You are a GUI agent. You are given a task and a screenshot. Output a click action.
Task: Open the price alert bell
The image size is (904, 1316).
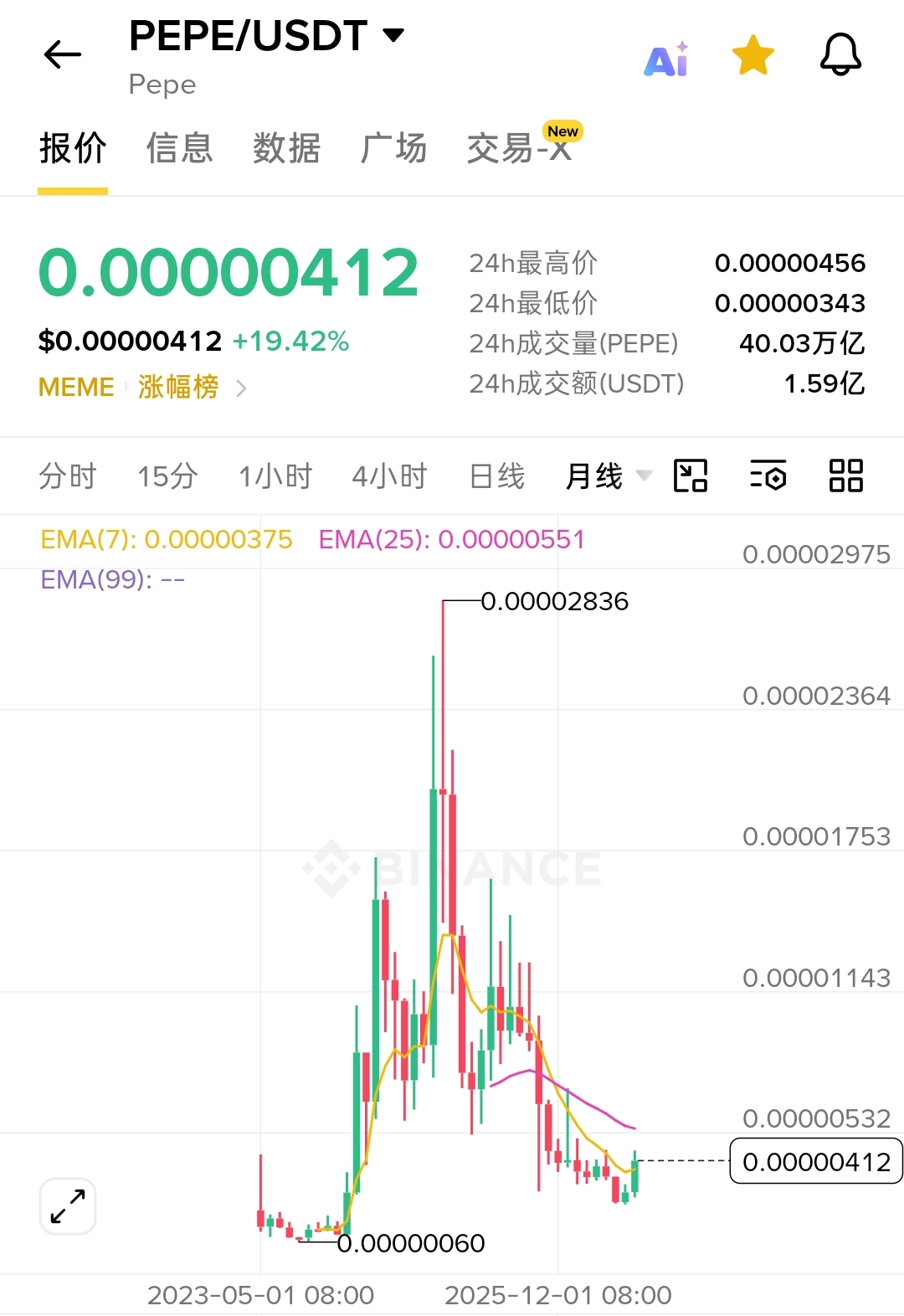pos(840,55)
